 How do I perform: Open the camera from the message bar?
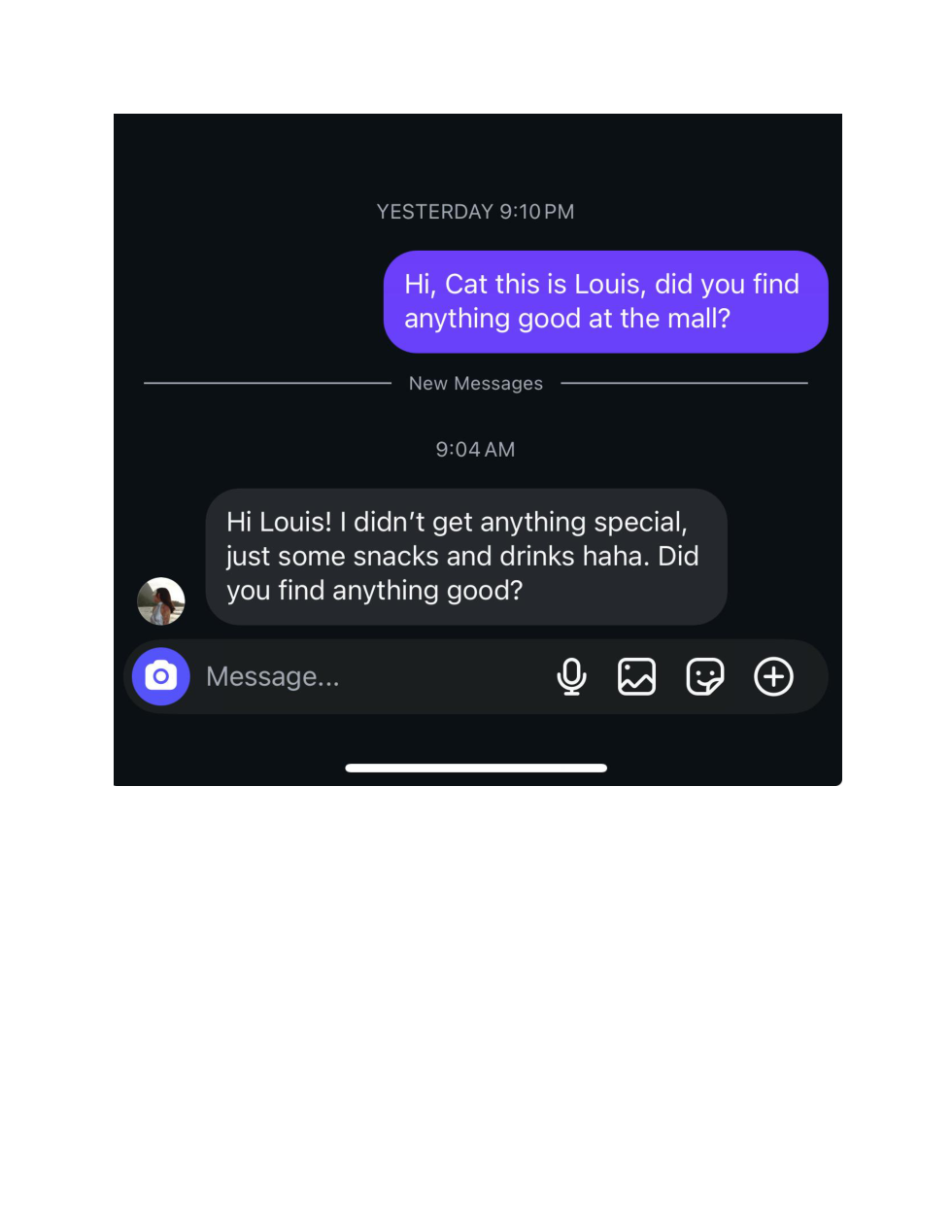pyautogui.click(x=161, y=676)
